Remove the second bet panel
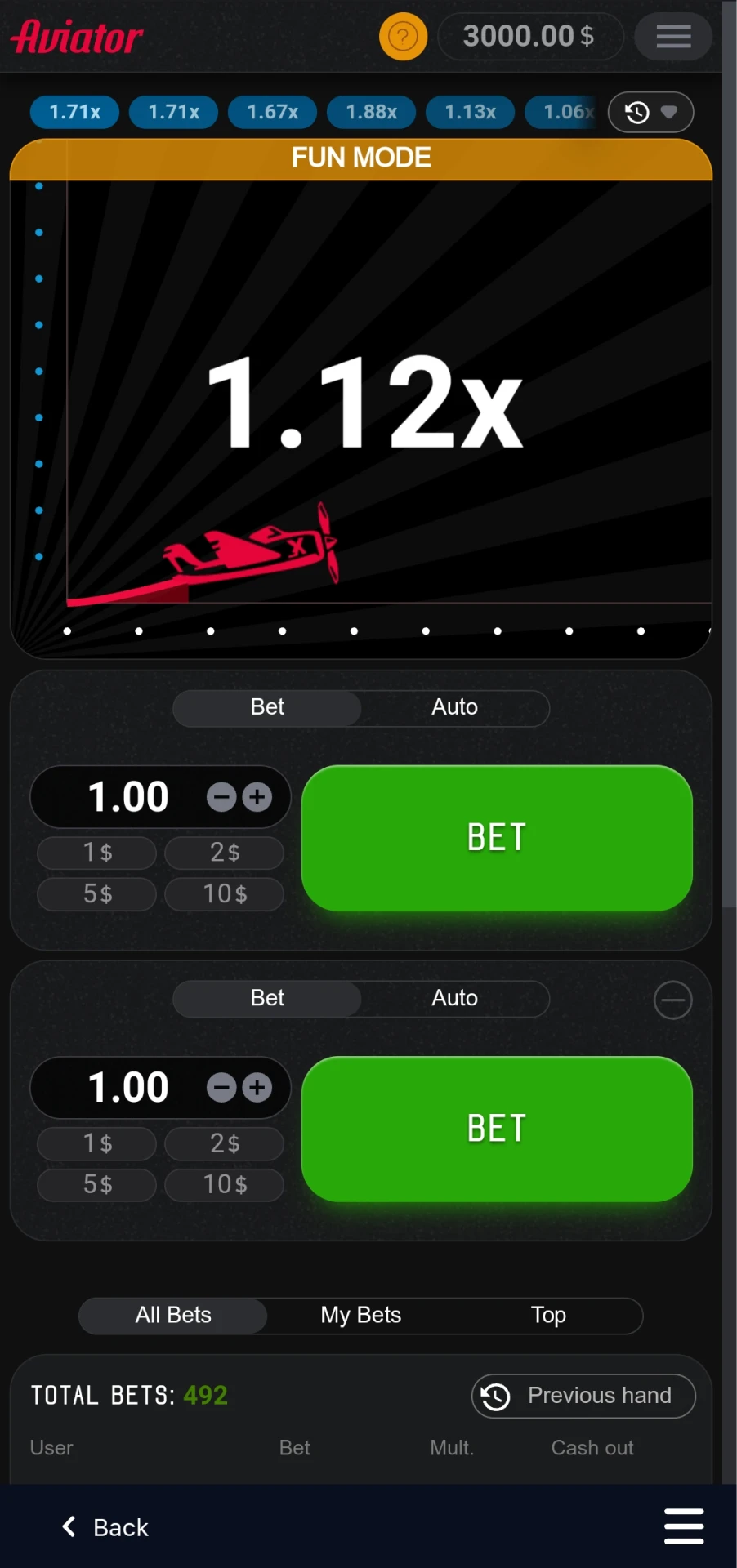The image size is (737, 1568). (672, 1000)
